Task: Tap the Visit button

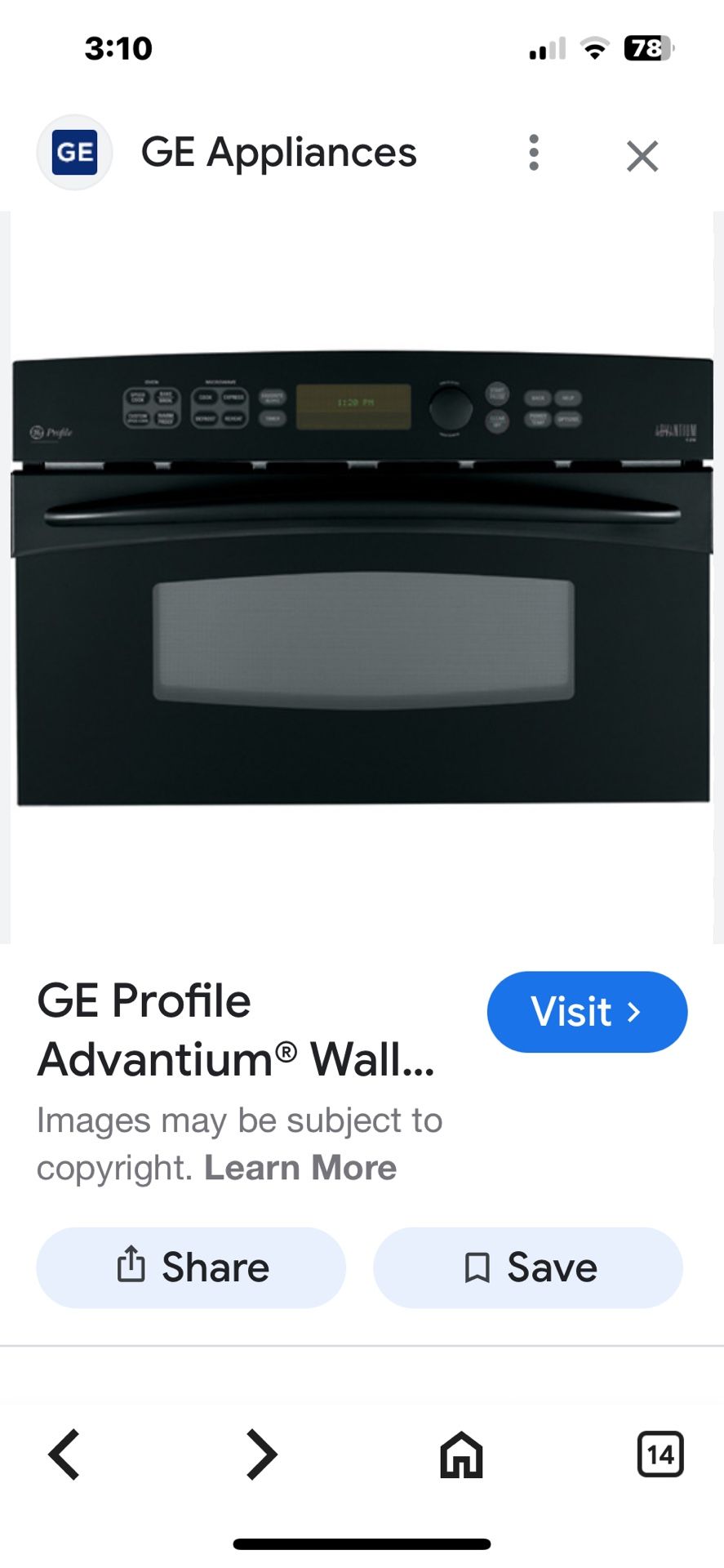Action: 587,1012
